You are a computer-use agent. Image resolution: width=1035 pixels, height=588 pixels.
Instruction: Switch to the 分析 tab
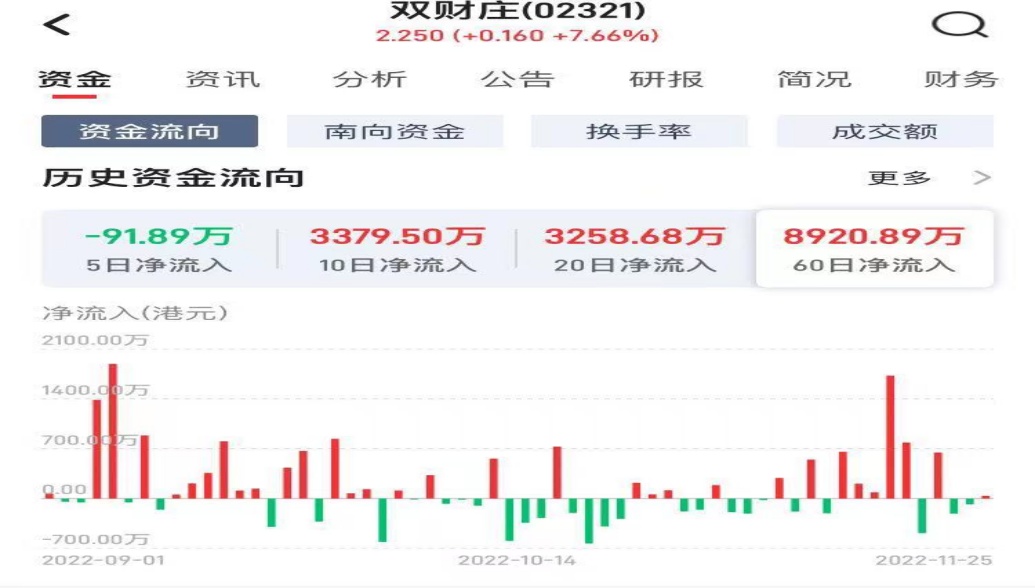pyautogui.click(x=370, y=80)
